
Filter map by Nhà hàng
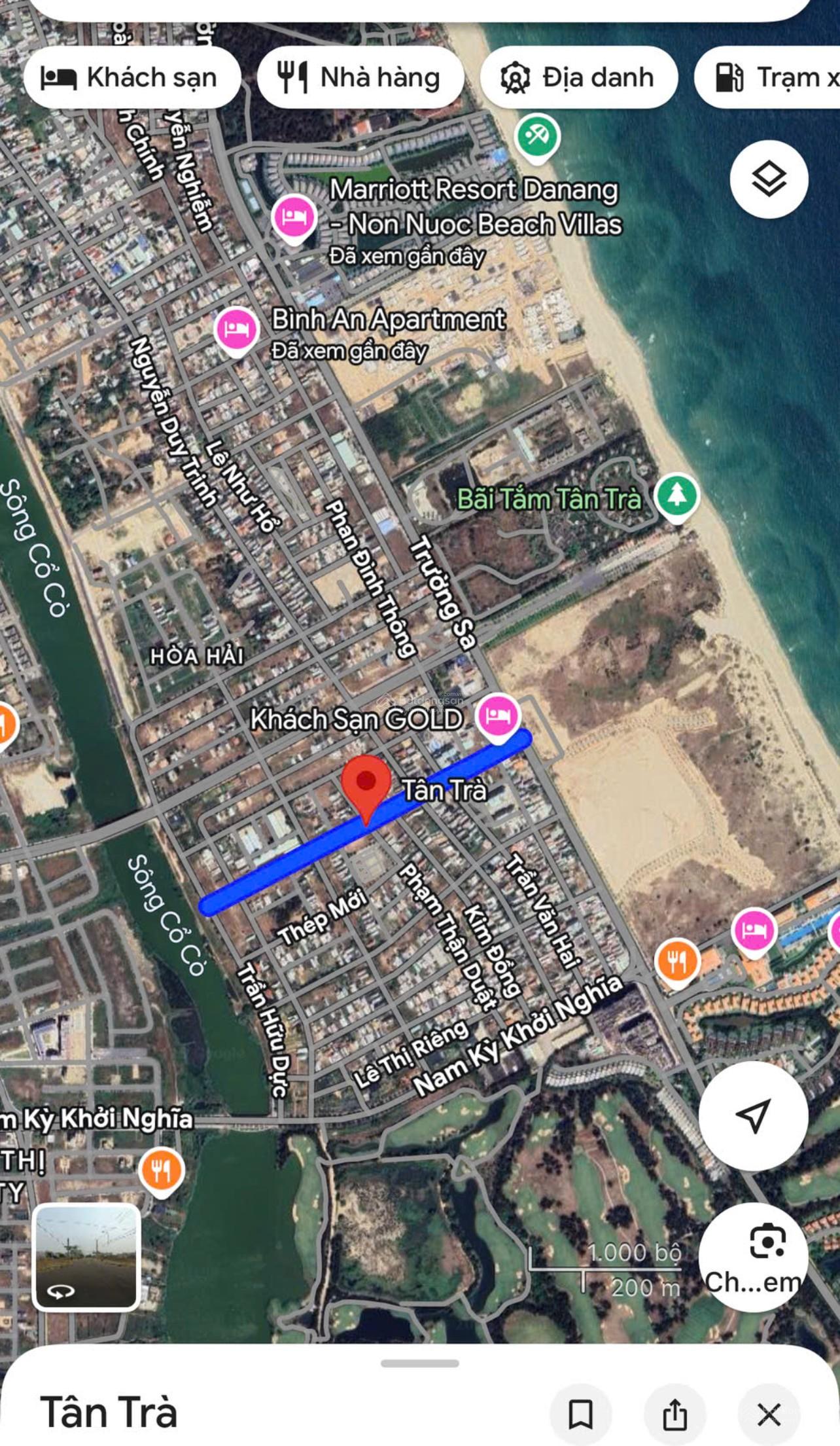(360, 78)
